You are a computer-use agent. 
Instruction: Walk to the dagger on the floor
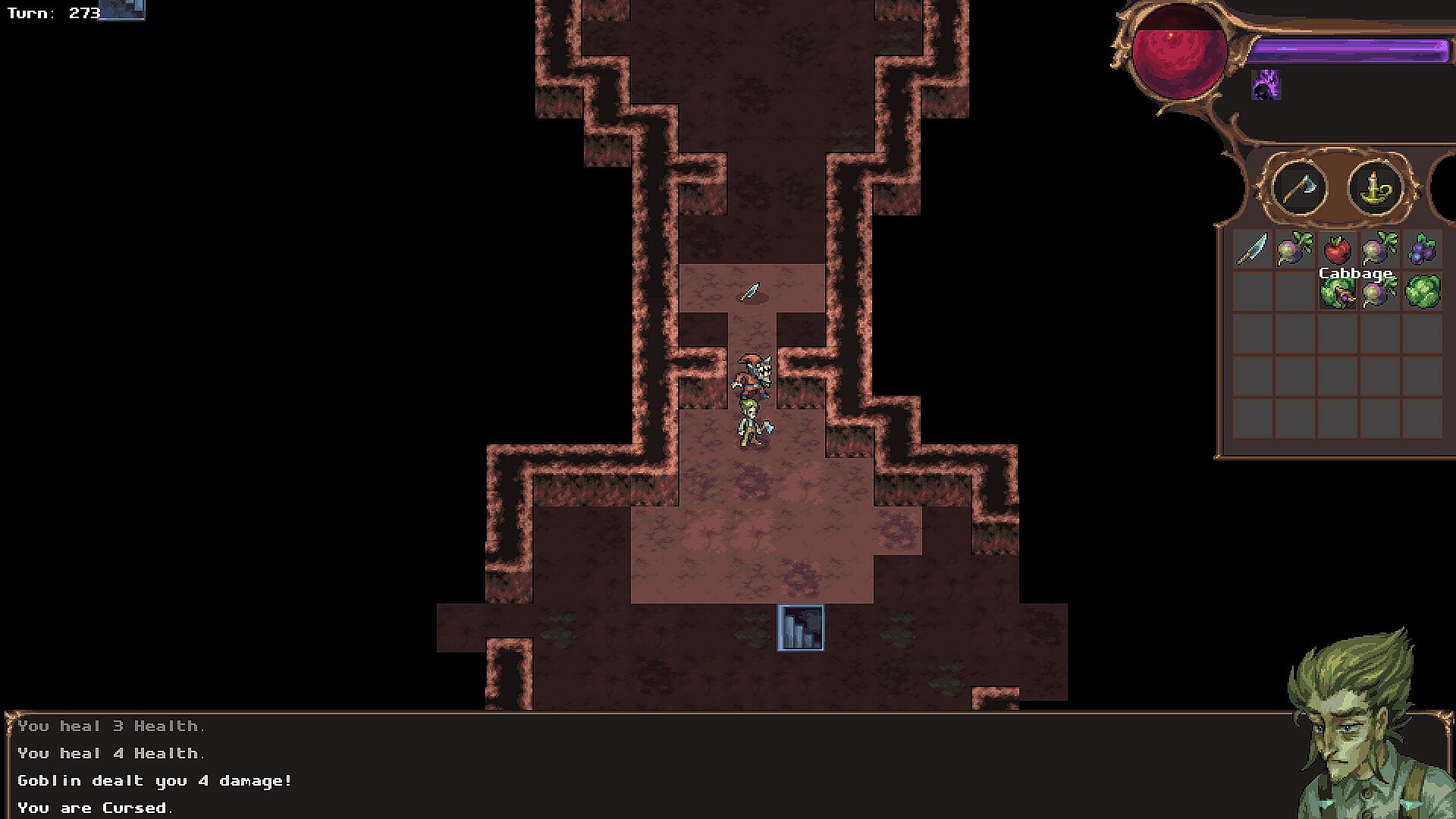pos(750,292)
